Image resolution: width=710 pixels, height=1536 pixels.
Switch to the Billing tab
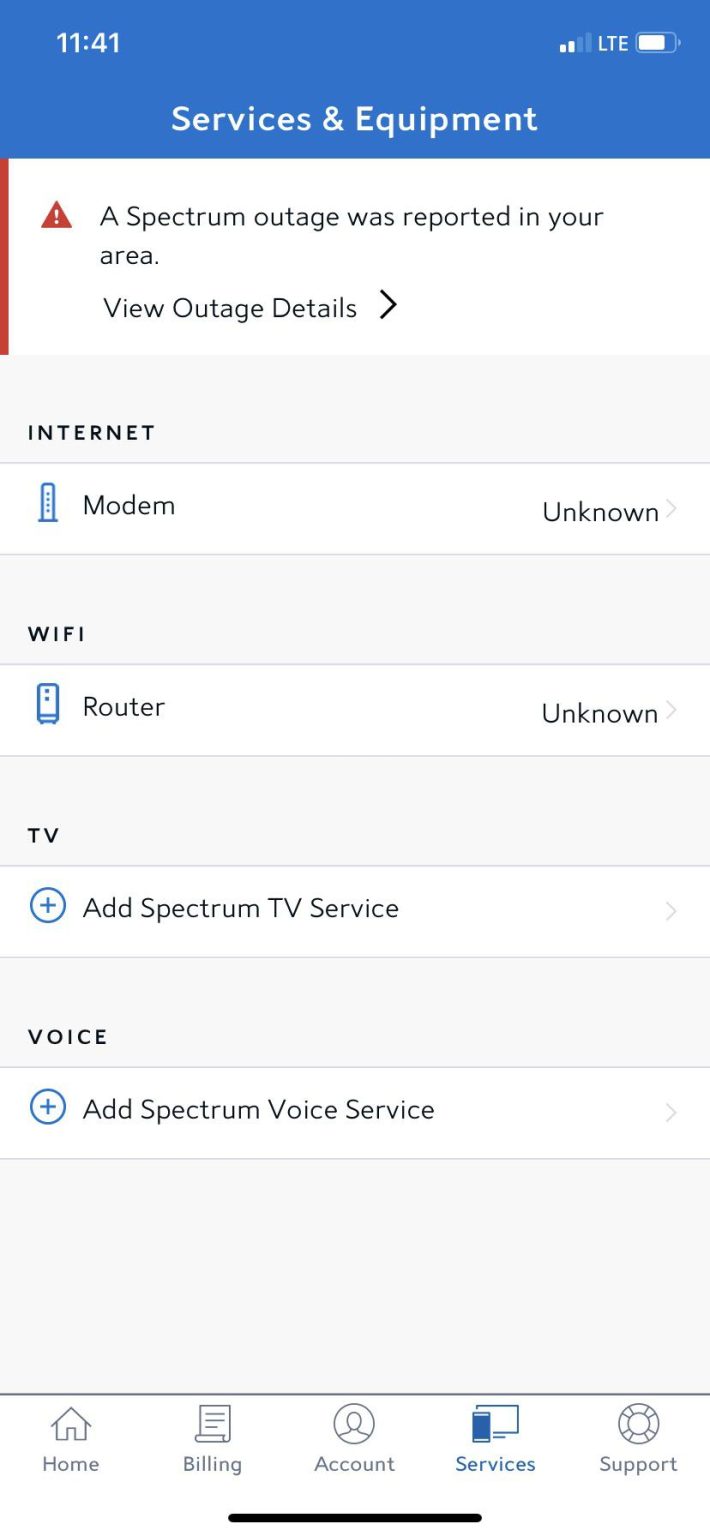[x=212, y=1440]
